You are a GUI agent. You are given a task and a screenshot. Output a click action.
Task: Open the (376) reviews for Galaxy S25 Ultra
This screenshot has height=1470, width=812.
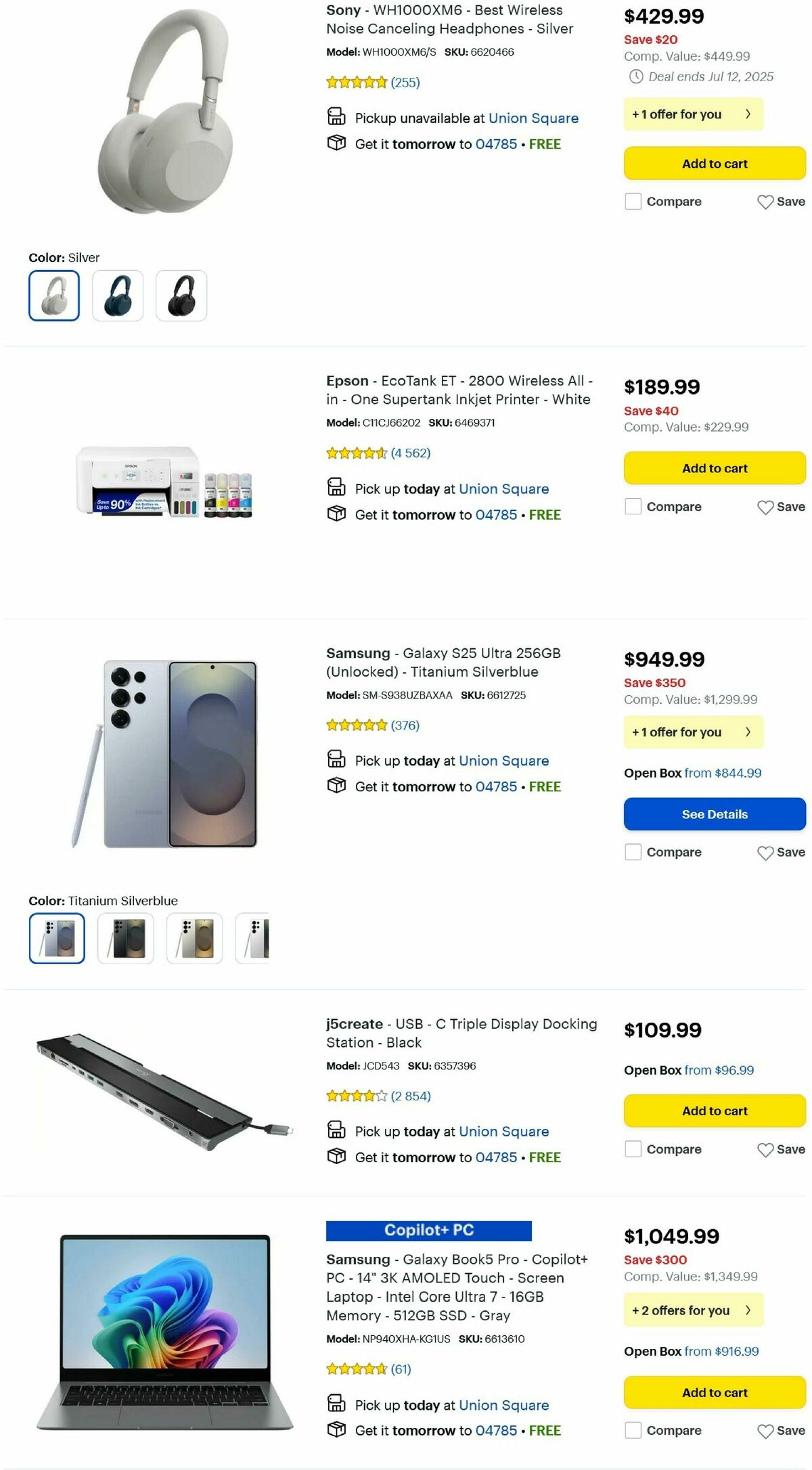click(x=405, y=725)
